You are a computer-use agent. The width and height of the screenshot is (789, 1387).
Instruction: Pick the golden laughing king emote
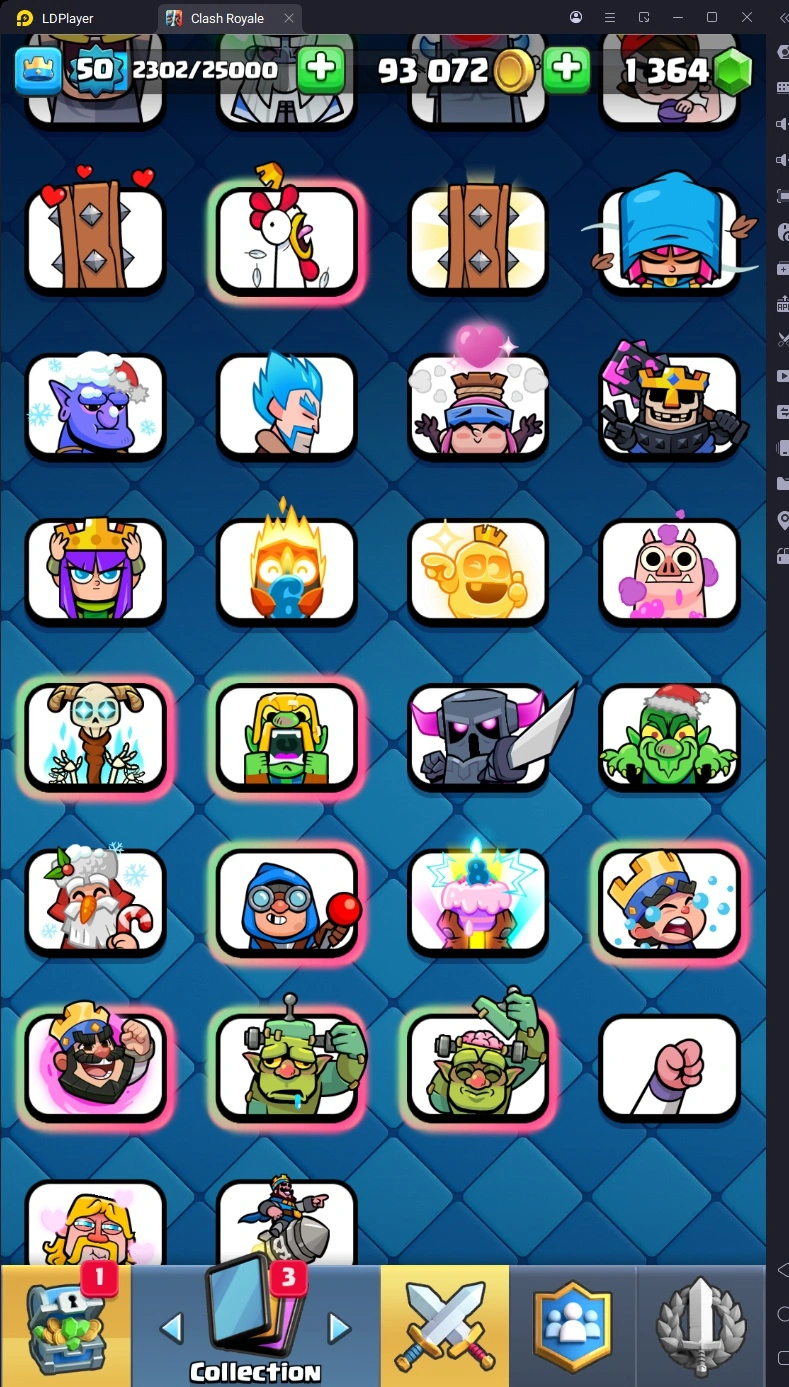coord(478,571)
